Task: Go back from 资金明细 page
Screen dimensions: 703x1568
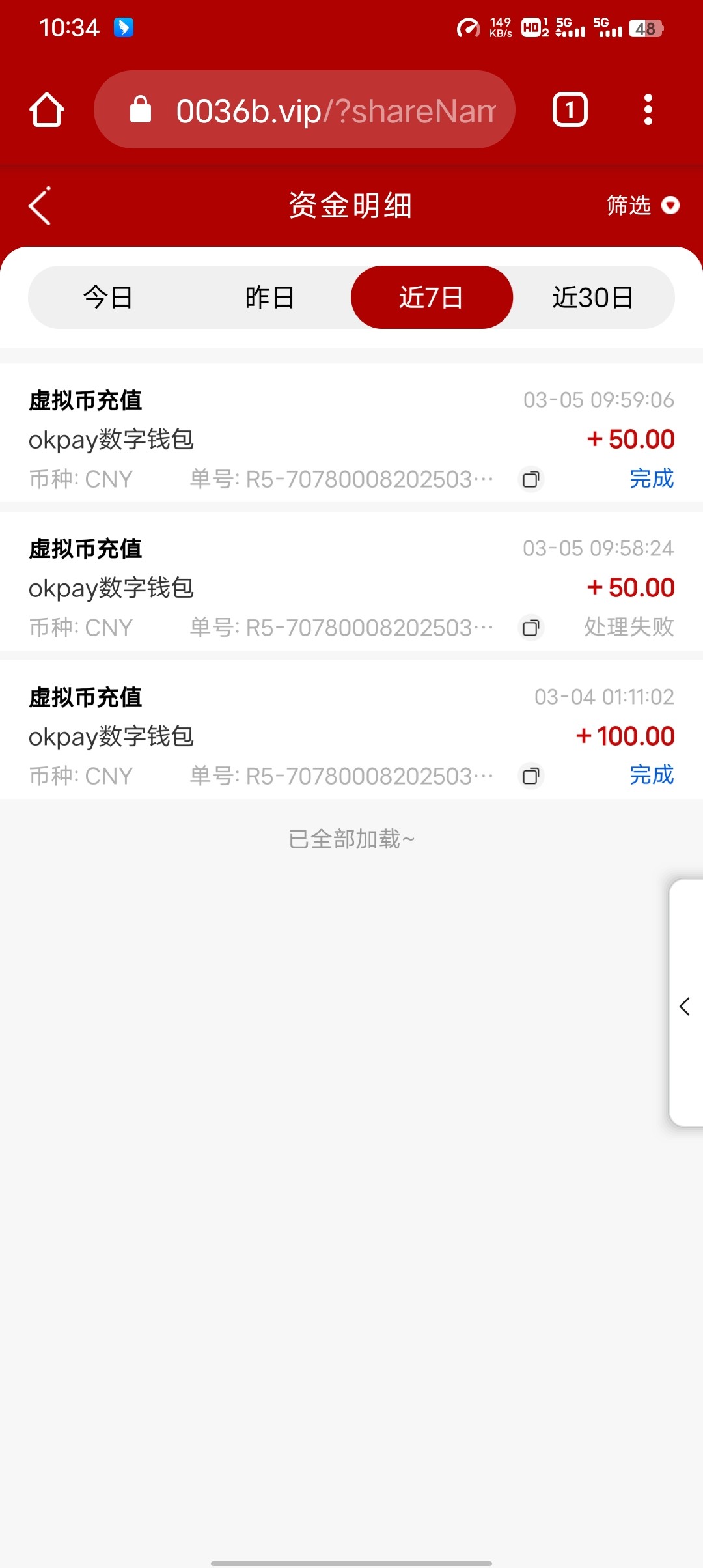Action: pyautogui.click(x=40, y=206)
